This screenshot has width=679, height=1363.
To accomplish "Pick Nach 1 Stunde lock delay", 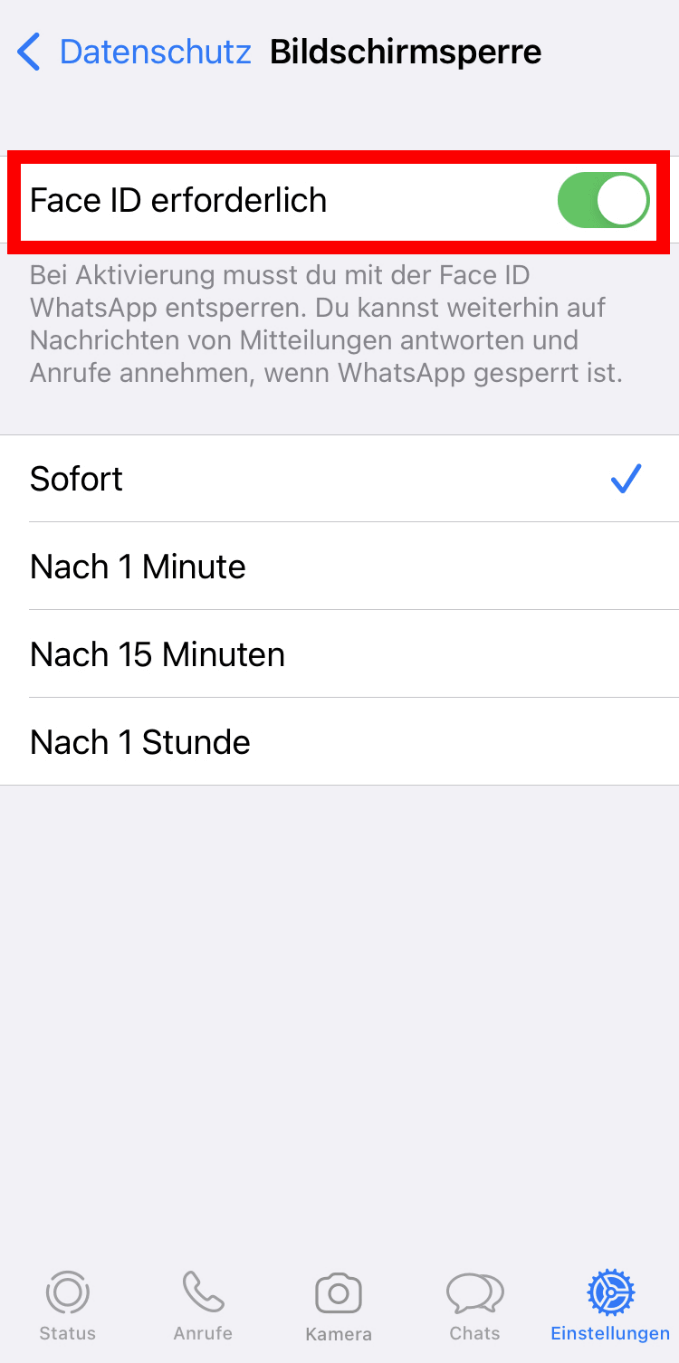I will click(x=339, y=742).
